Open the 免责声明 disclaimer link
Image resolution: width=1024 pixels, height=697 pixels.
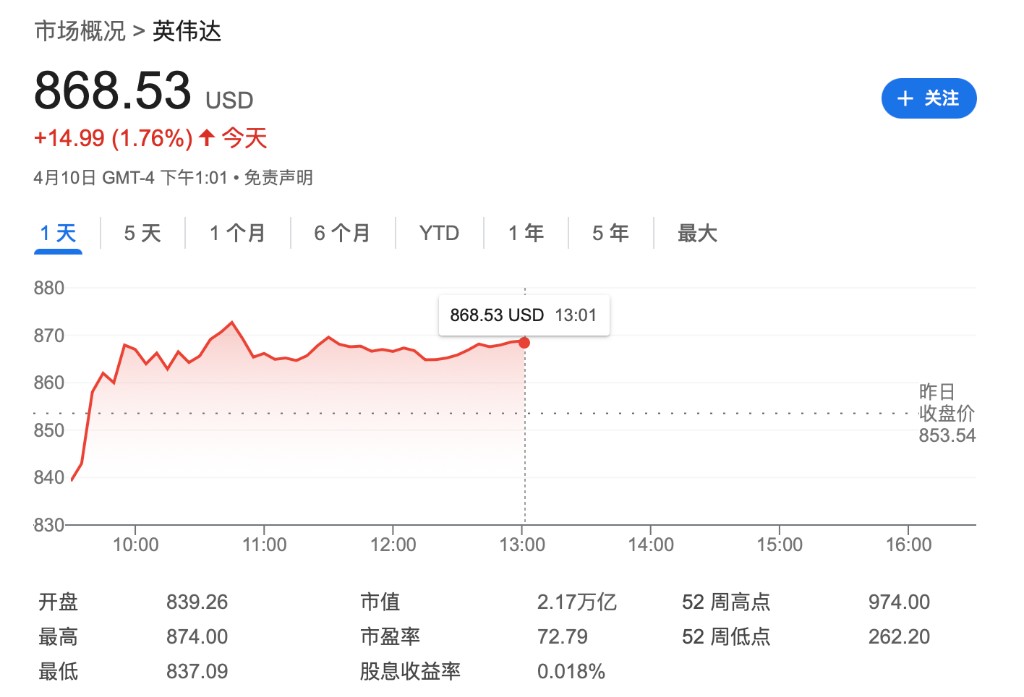279,178
